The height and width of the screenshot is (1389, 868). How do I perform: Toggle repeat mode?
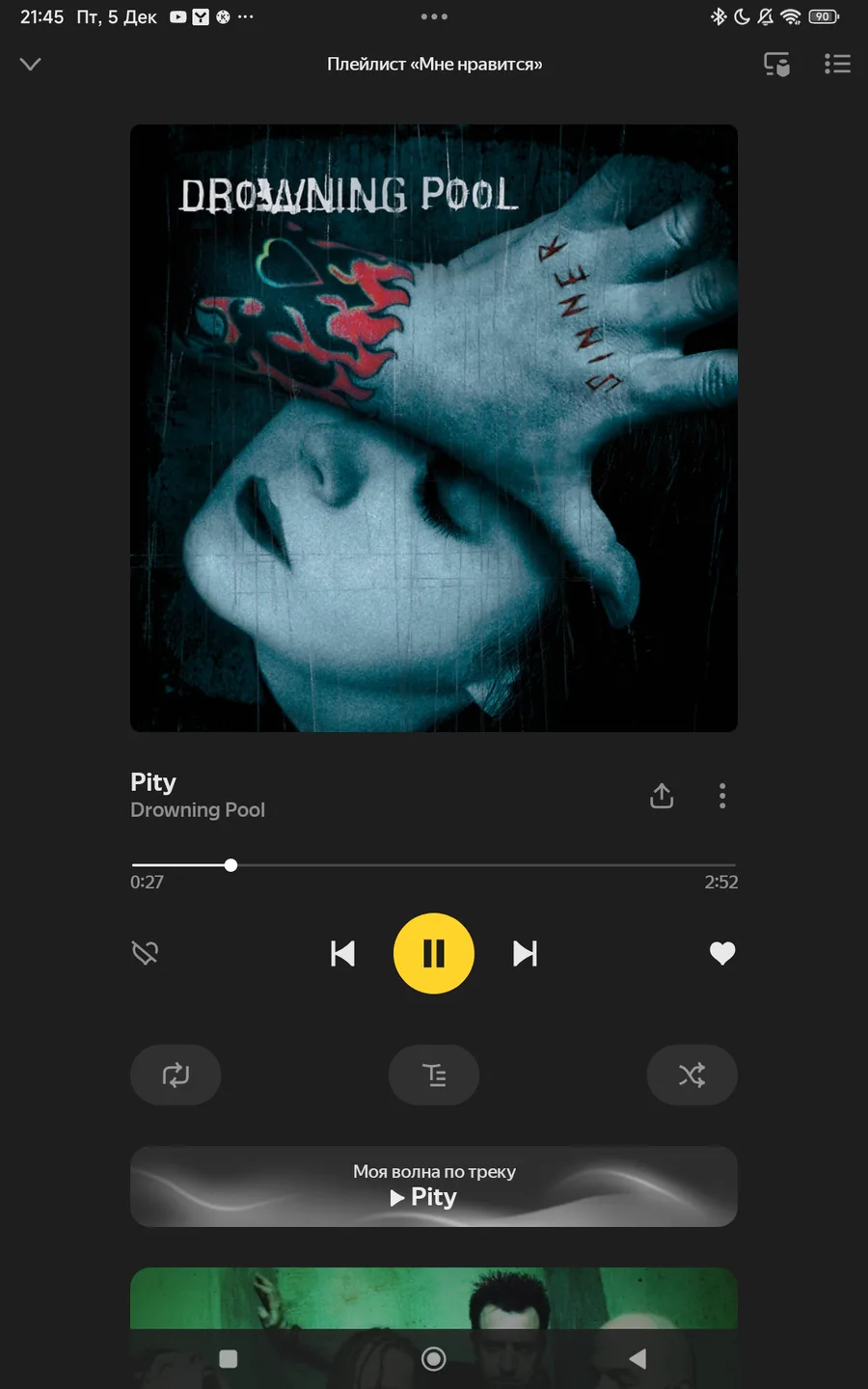176,1075
